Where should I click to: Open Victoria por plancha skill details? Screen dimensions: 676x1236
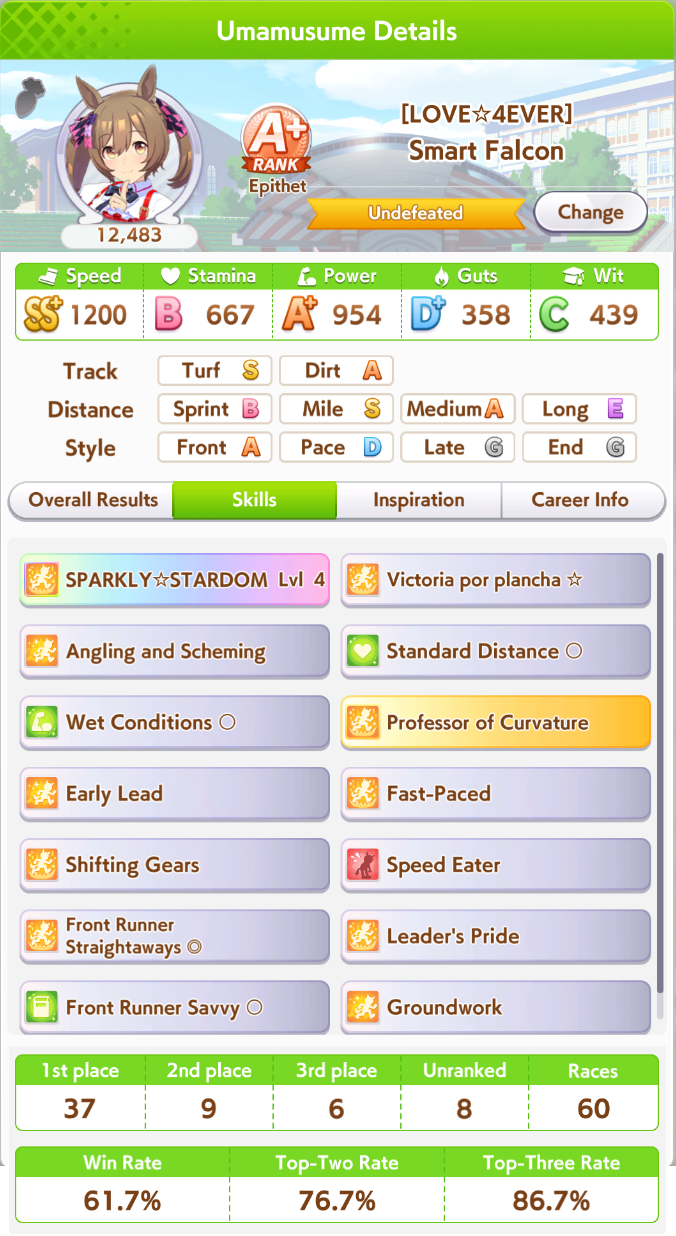click(496, 580)
